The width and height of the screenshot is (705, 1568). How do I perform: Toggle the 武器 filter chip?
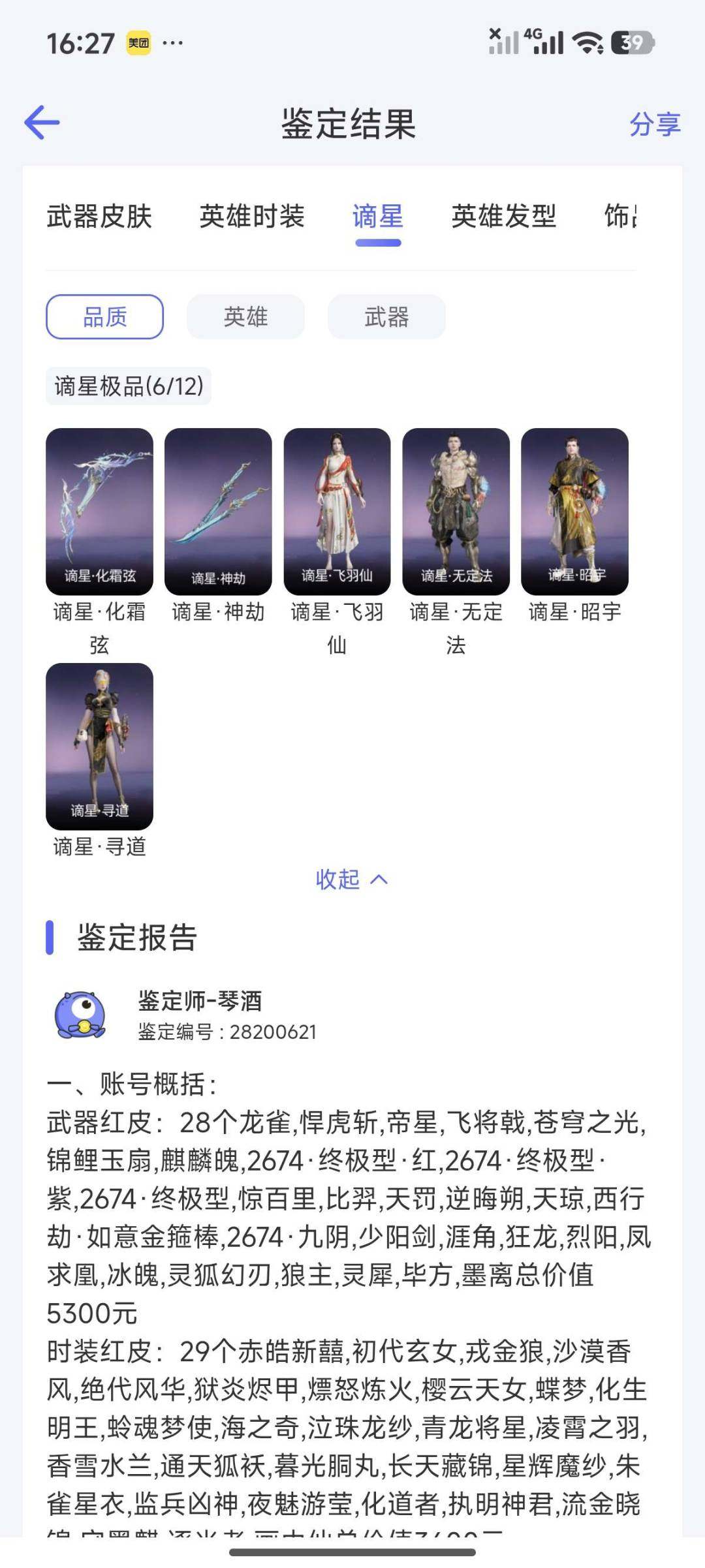[x=386, y=316]
